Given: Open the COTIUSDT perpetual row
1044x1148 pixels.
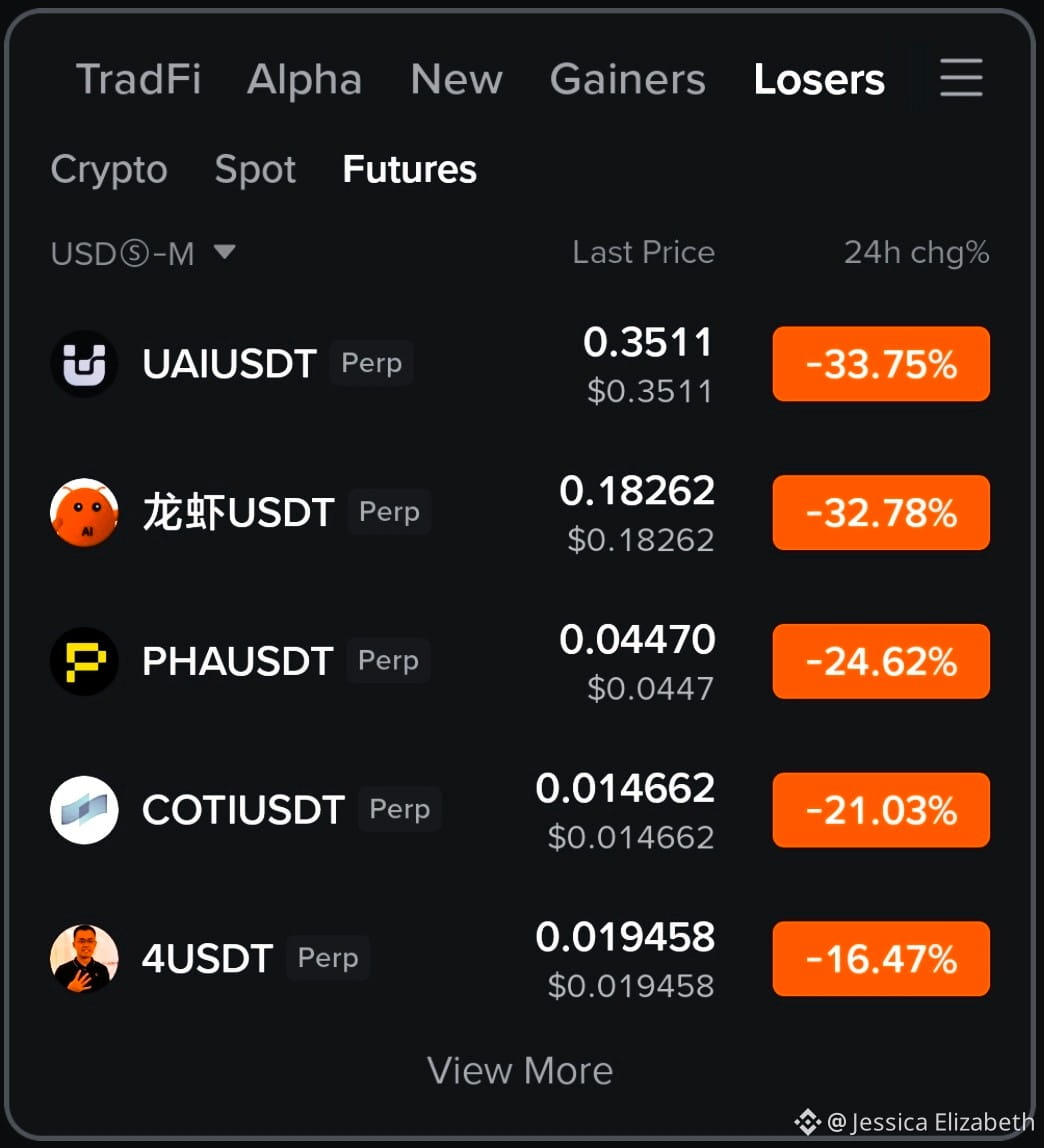Looking at the screenshot, I should click(x=520, y=810).
